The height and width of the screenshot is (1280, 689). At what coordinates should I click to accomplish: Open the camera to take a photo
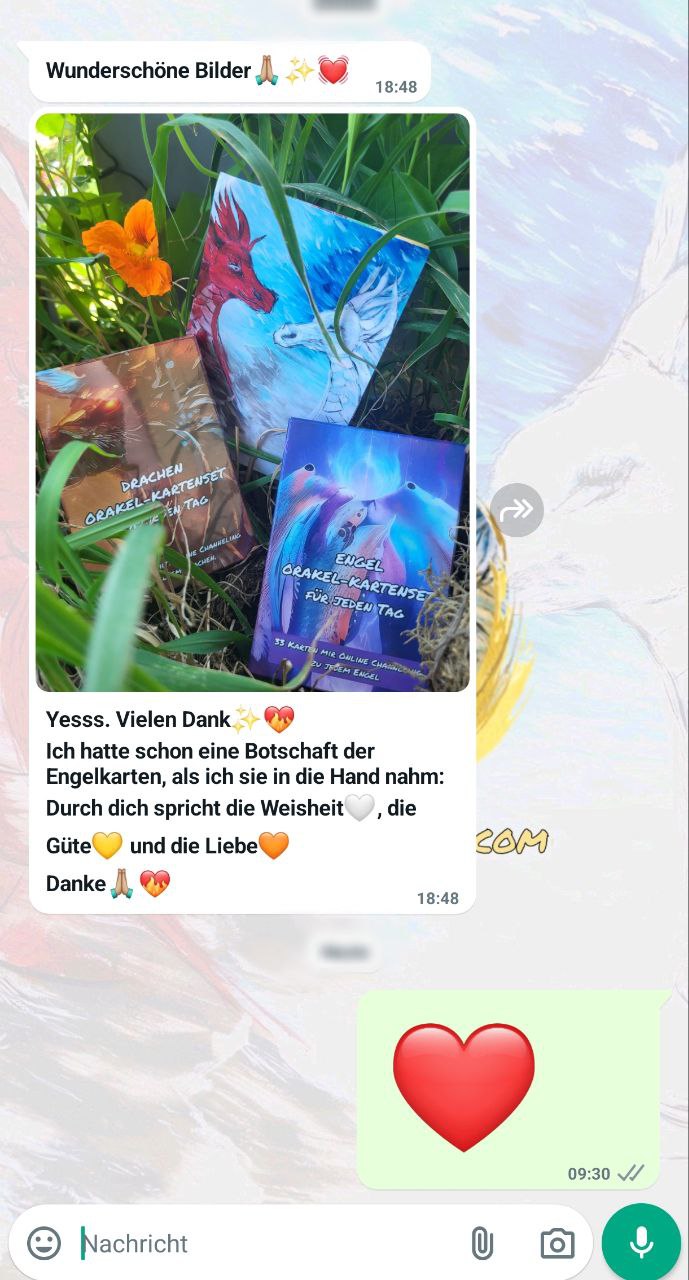[x=557, y=1243]
